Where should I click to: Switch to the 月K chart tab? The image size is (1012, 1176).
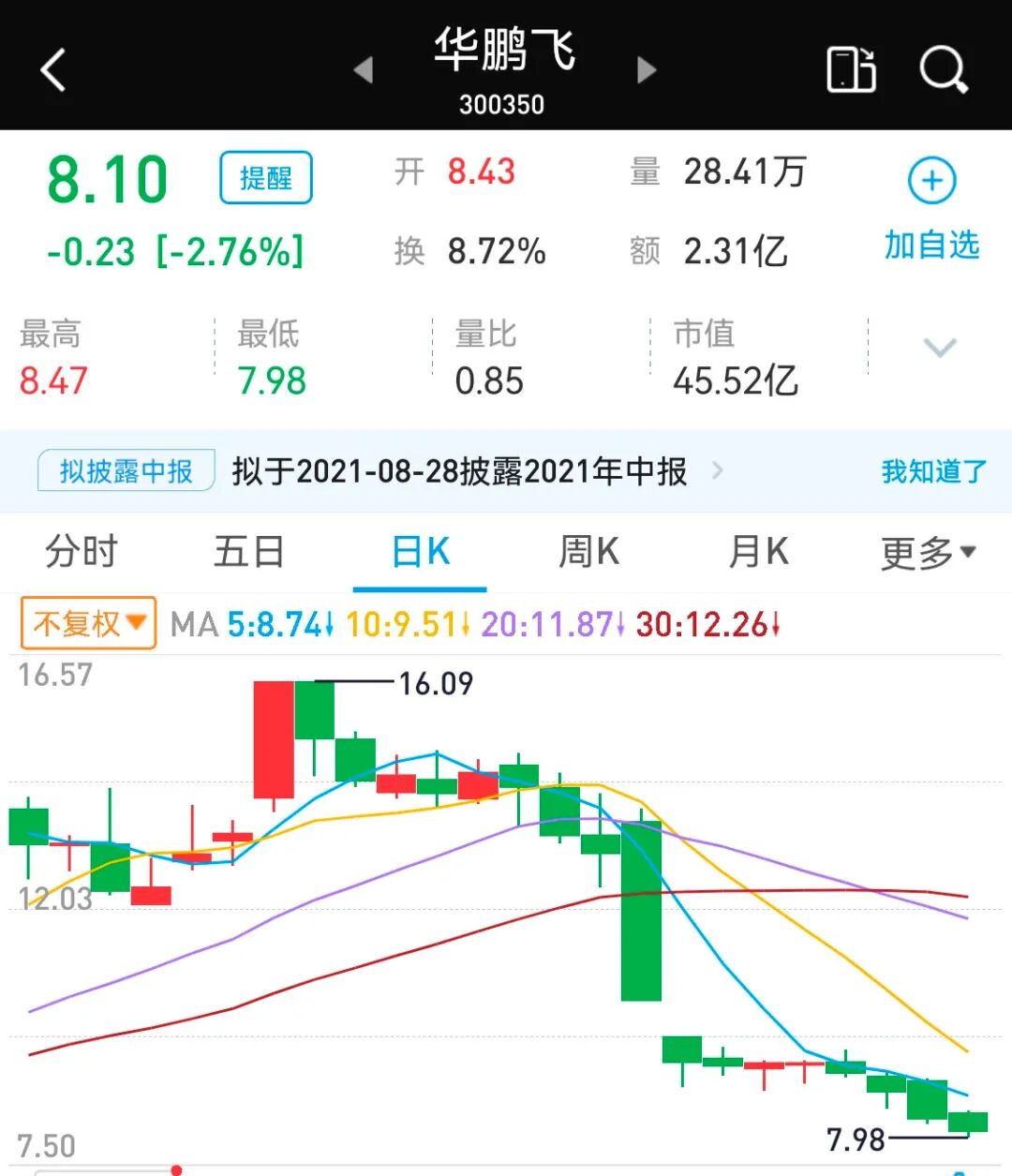[x=758, y=552]
